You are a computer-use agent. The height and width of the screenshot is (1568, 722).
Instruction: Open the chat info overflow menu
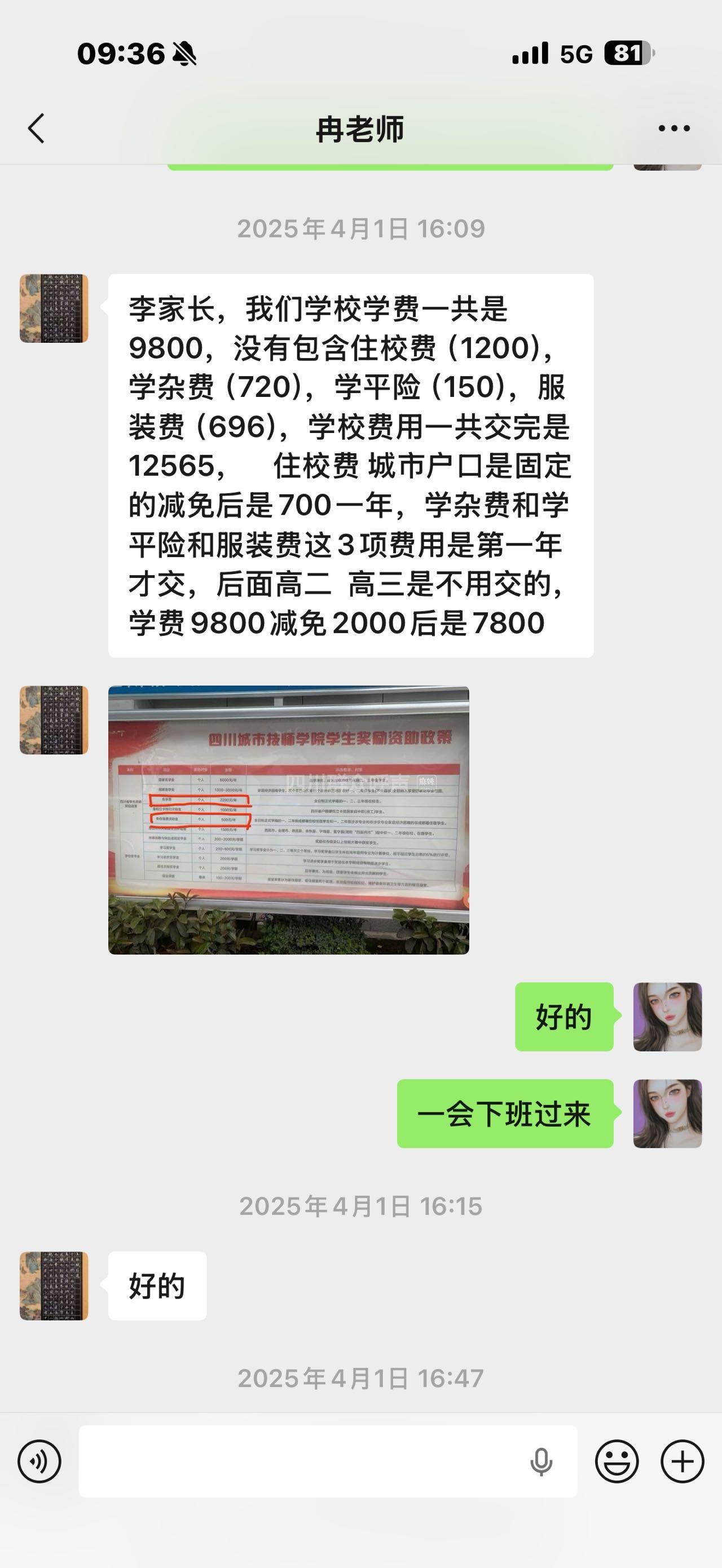coord(674,129)
